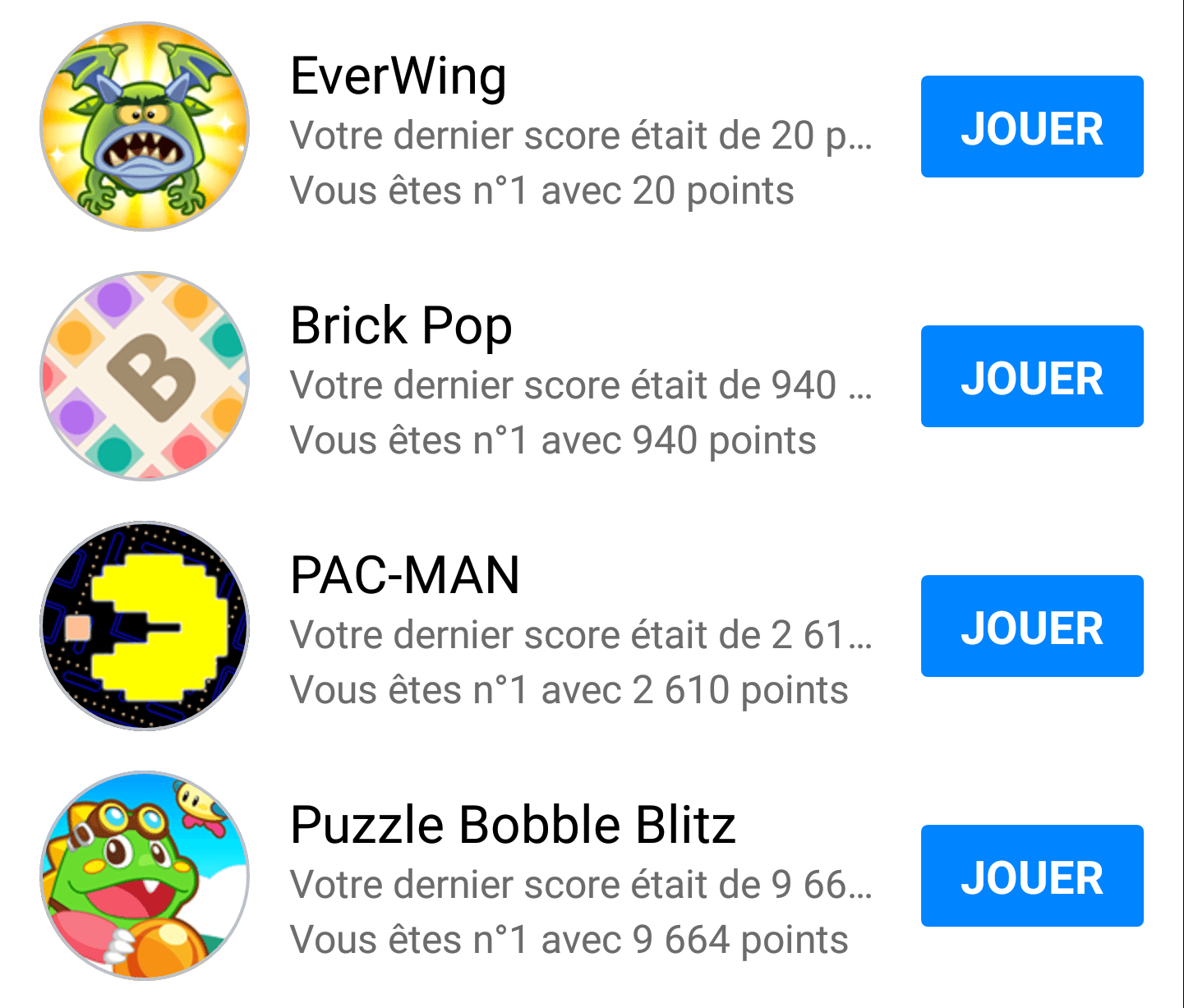Launch Puzzle Bobble Blitz with JOUER
Image resolution: width=1184 pixels, height=1008 pixels.
pos(1031,877)
